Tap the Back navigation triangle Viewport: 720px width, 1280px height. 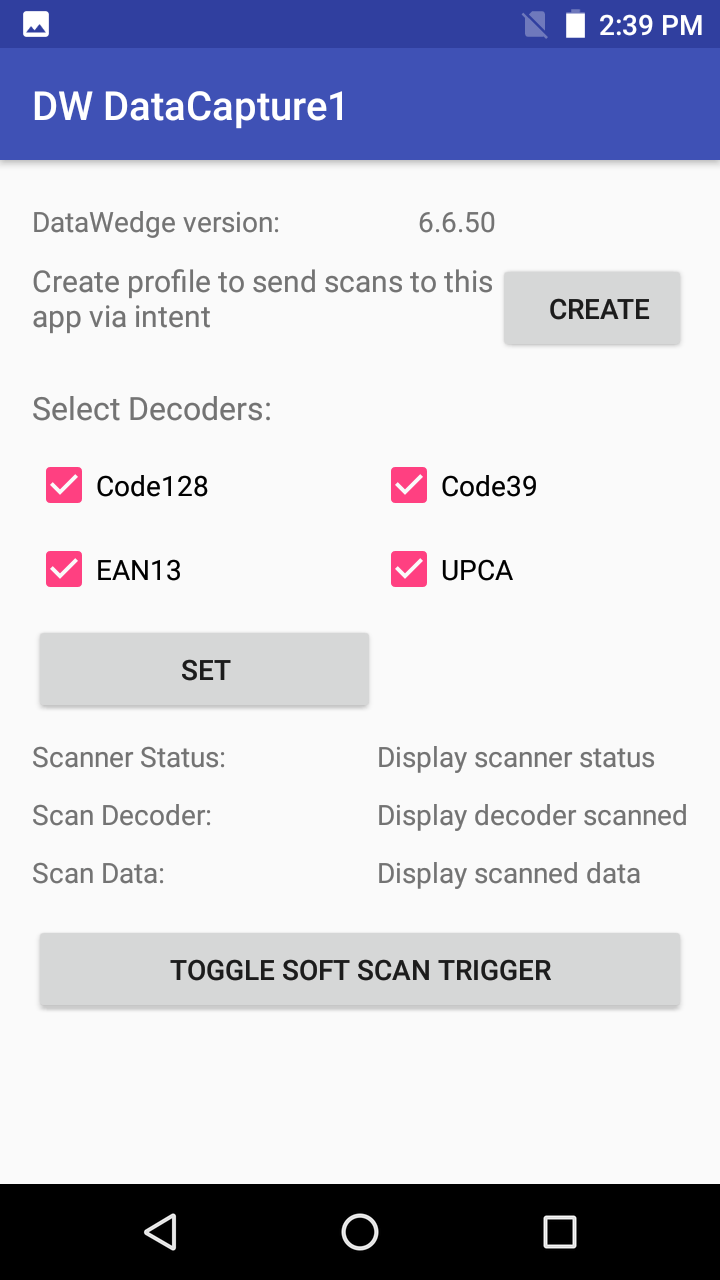(160, 1232)
